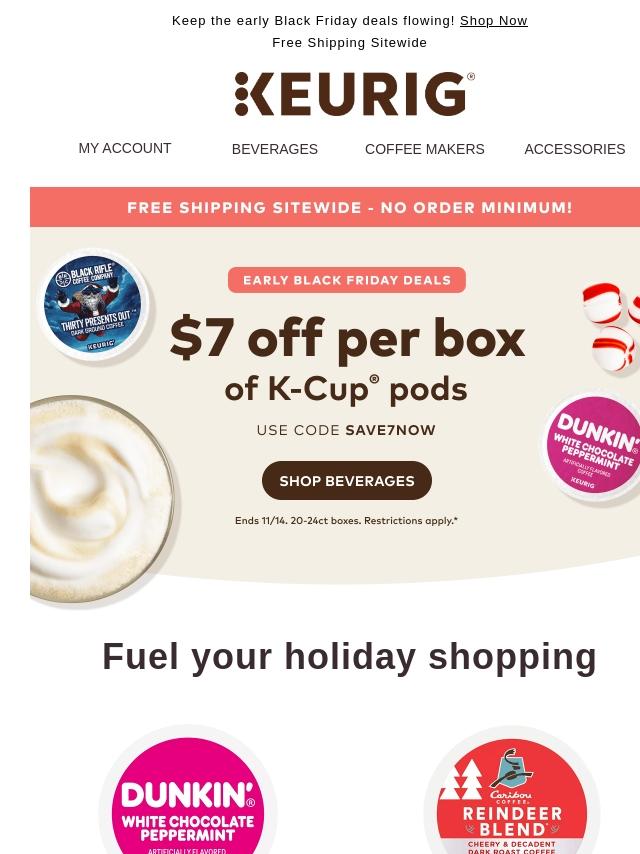The width and height of the screenshot is (640, 854).
Task: View the Caribou Reindeer Blend pod
Action: (x=512, y=790)
